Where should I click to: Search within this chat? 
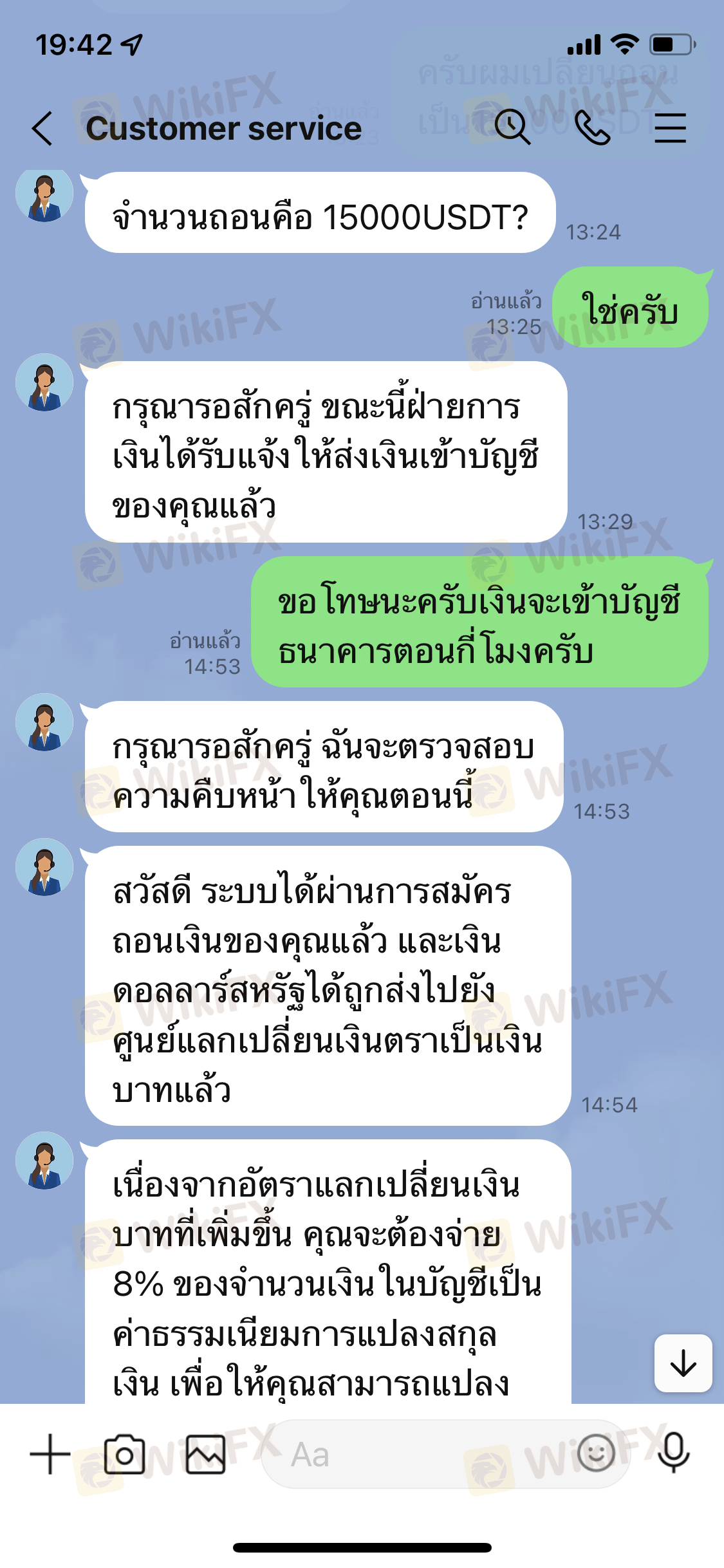coord(512,127)
